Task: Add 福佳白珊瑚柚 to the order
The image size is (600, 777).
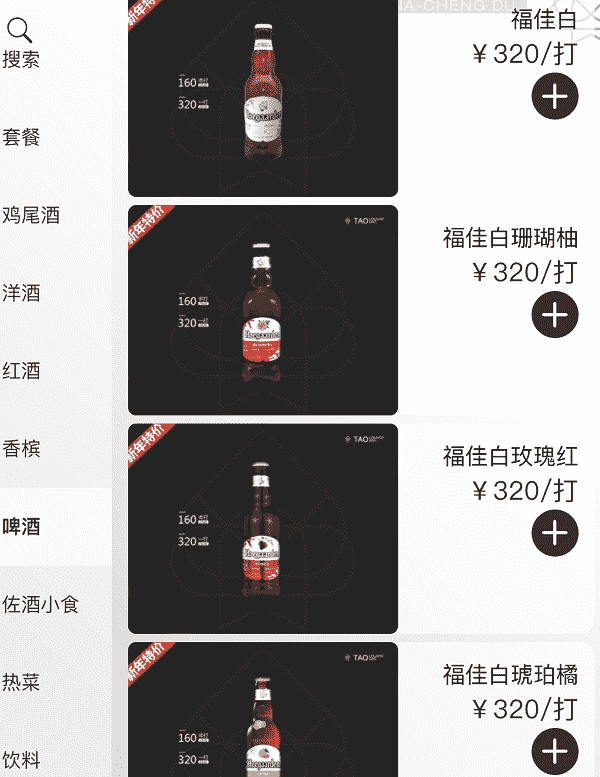Action: tap(555, 314)
